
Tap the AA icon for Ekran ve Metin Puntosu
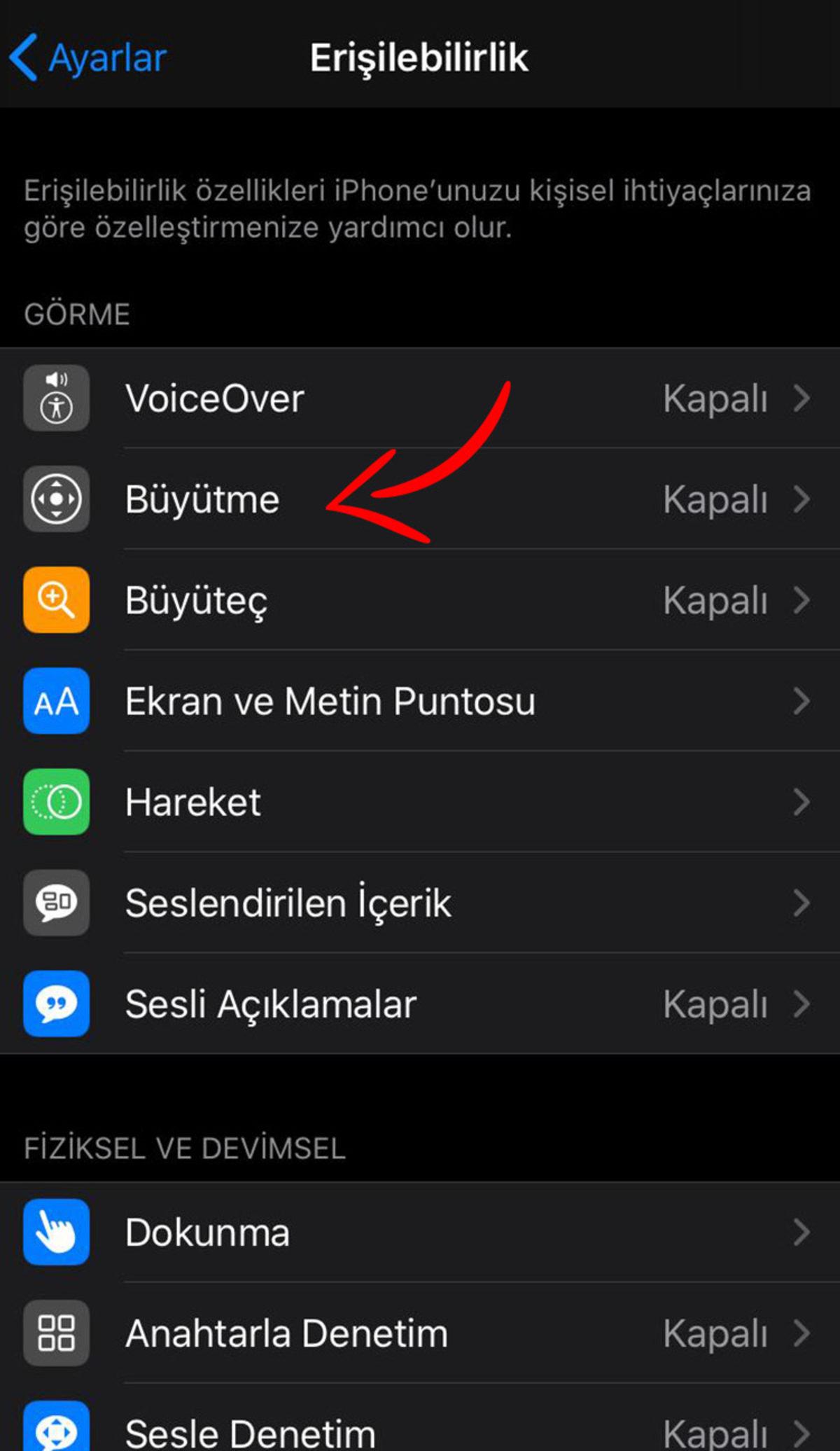56,702
